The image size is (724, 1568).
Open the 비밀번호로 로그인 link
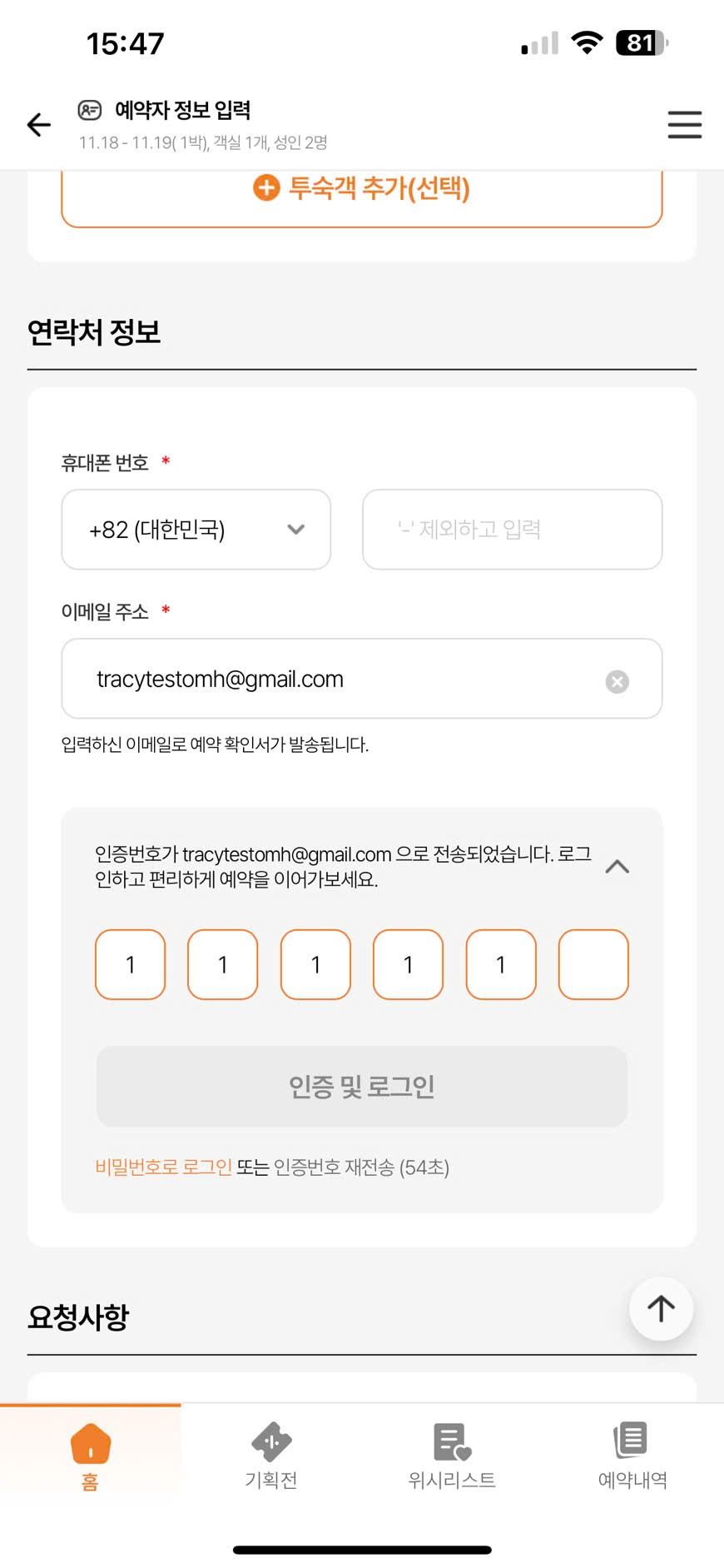[164, 1167]
